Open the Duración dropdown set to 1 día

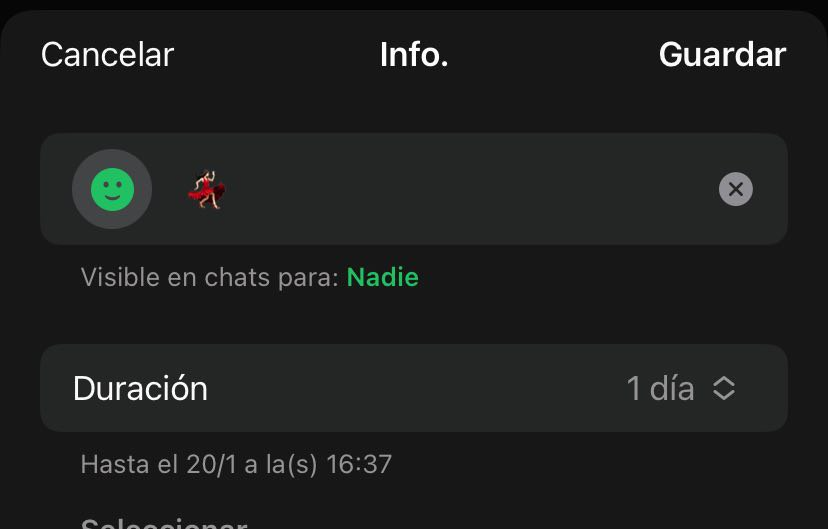click(x=681, y=388)
